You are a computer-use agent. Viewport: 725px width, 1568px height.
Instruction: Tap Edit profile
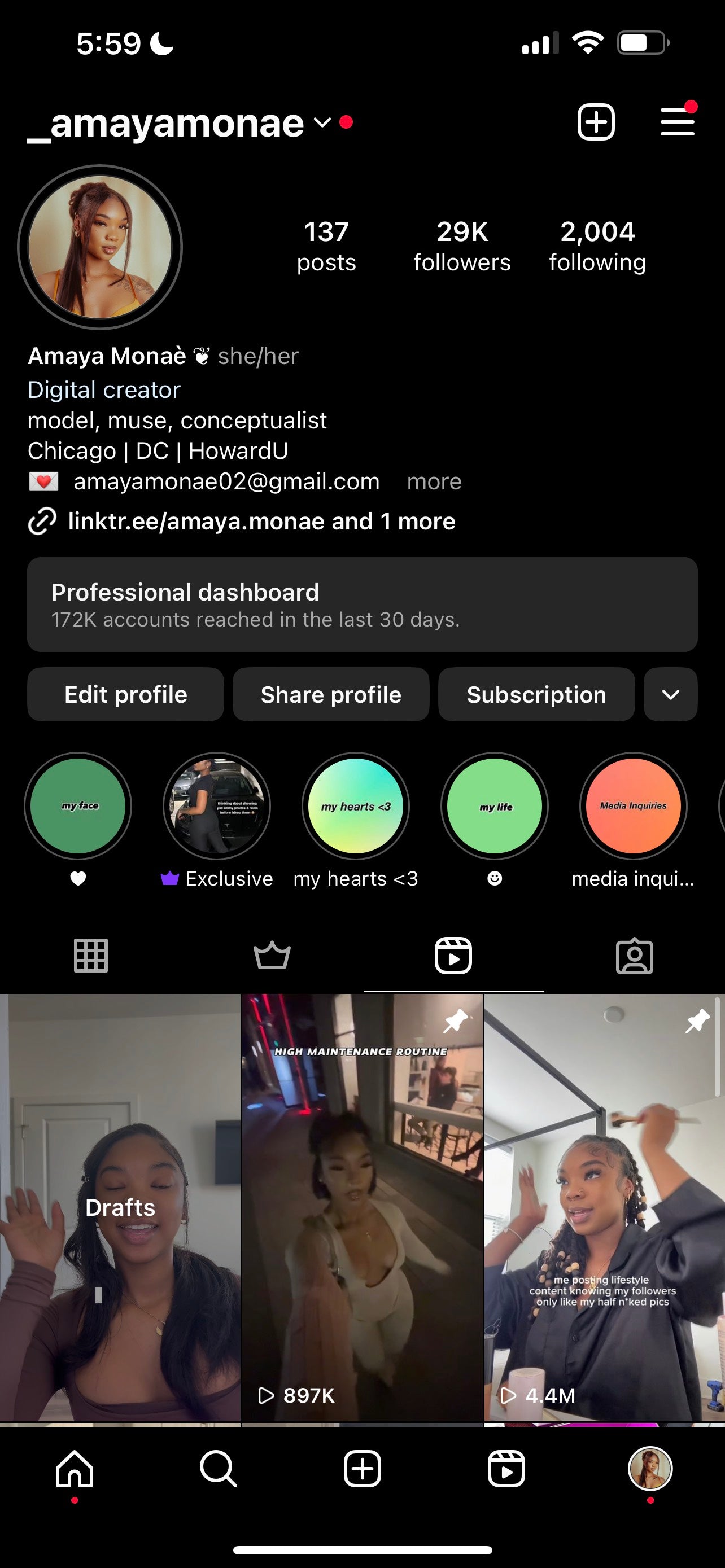coord(125,694)
